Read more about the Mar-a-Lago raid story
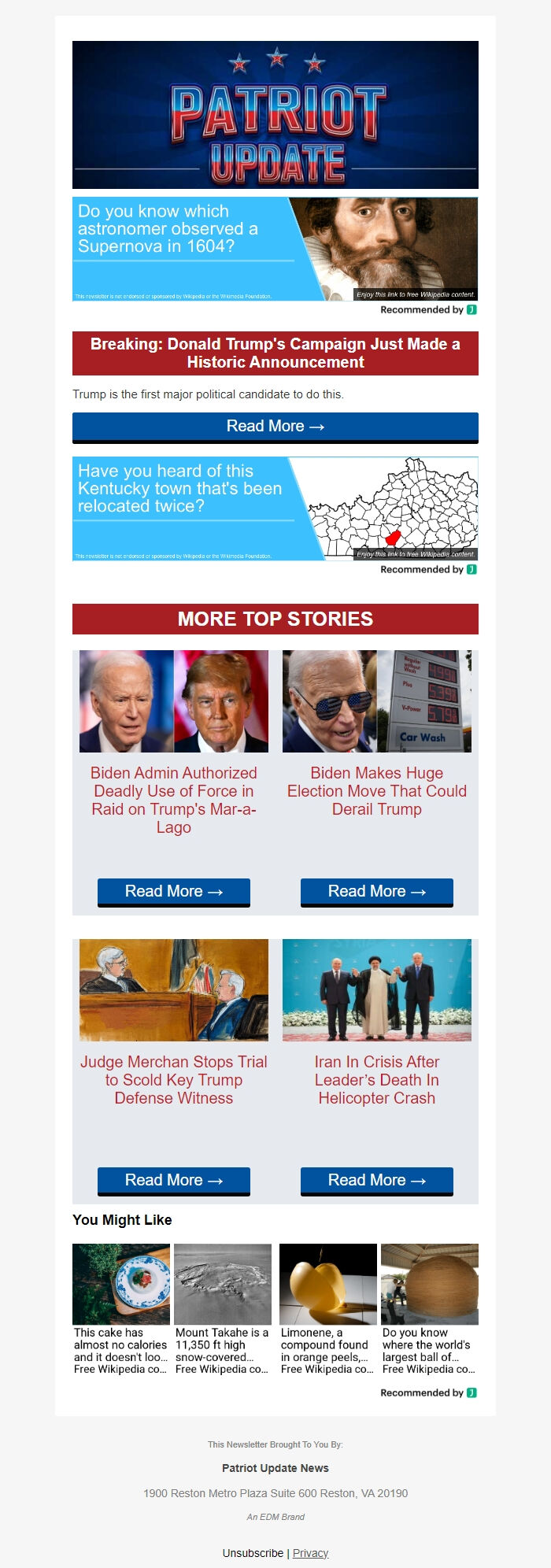Screen dimensions: 551x1568 tap(173, 892)
